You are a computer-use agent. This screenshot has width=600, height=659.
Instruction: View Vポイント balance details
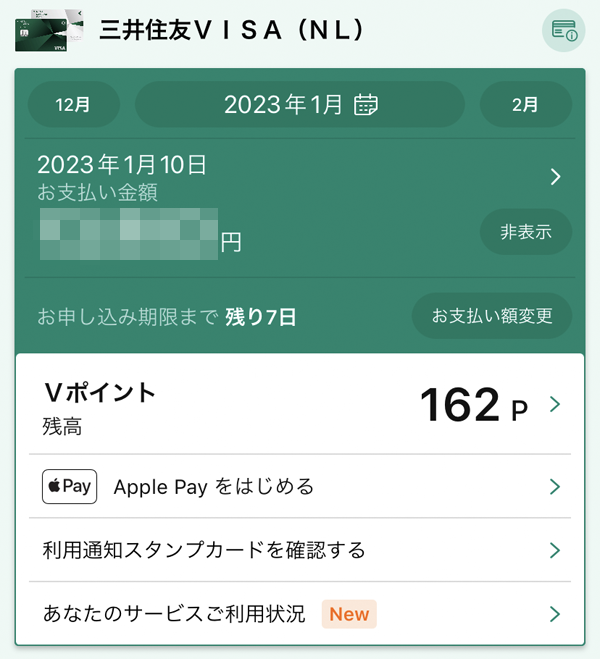[x=300, y=405]
